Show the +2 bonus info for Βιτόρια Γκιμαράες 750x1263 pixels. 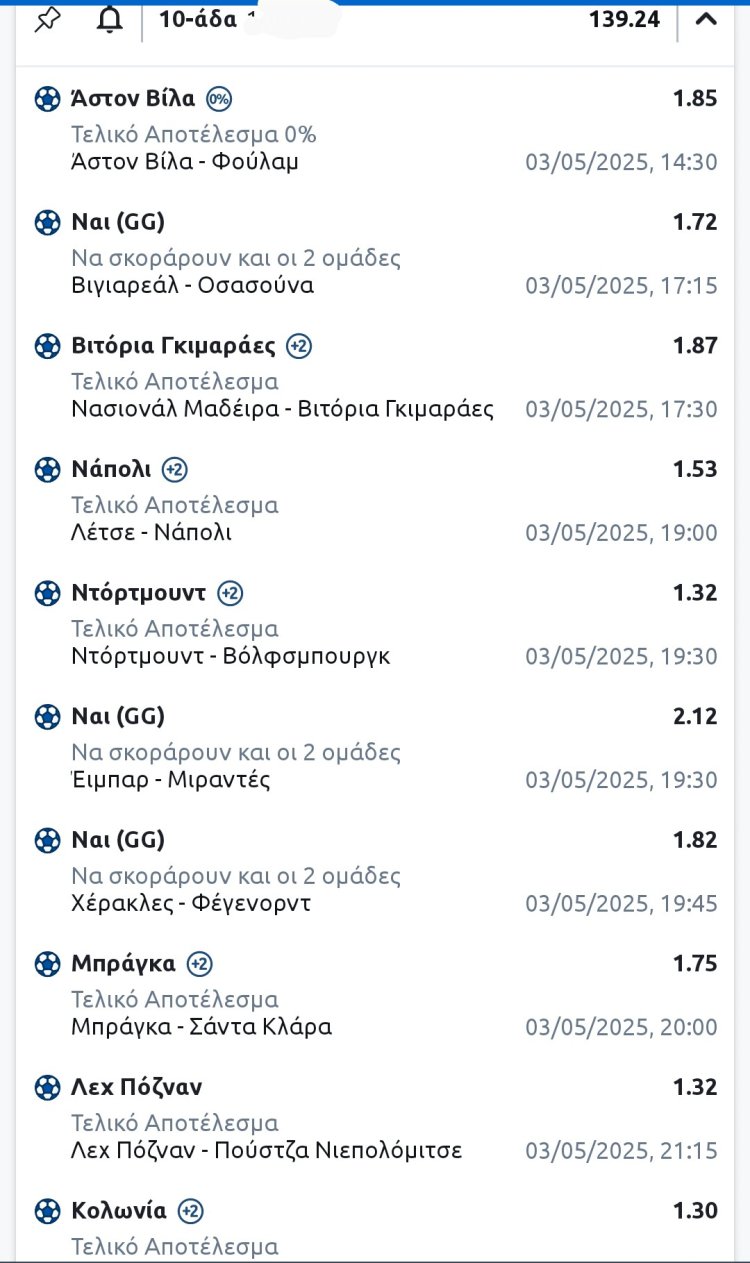[x=299, y=346]
